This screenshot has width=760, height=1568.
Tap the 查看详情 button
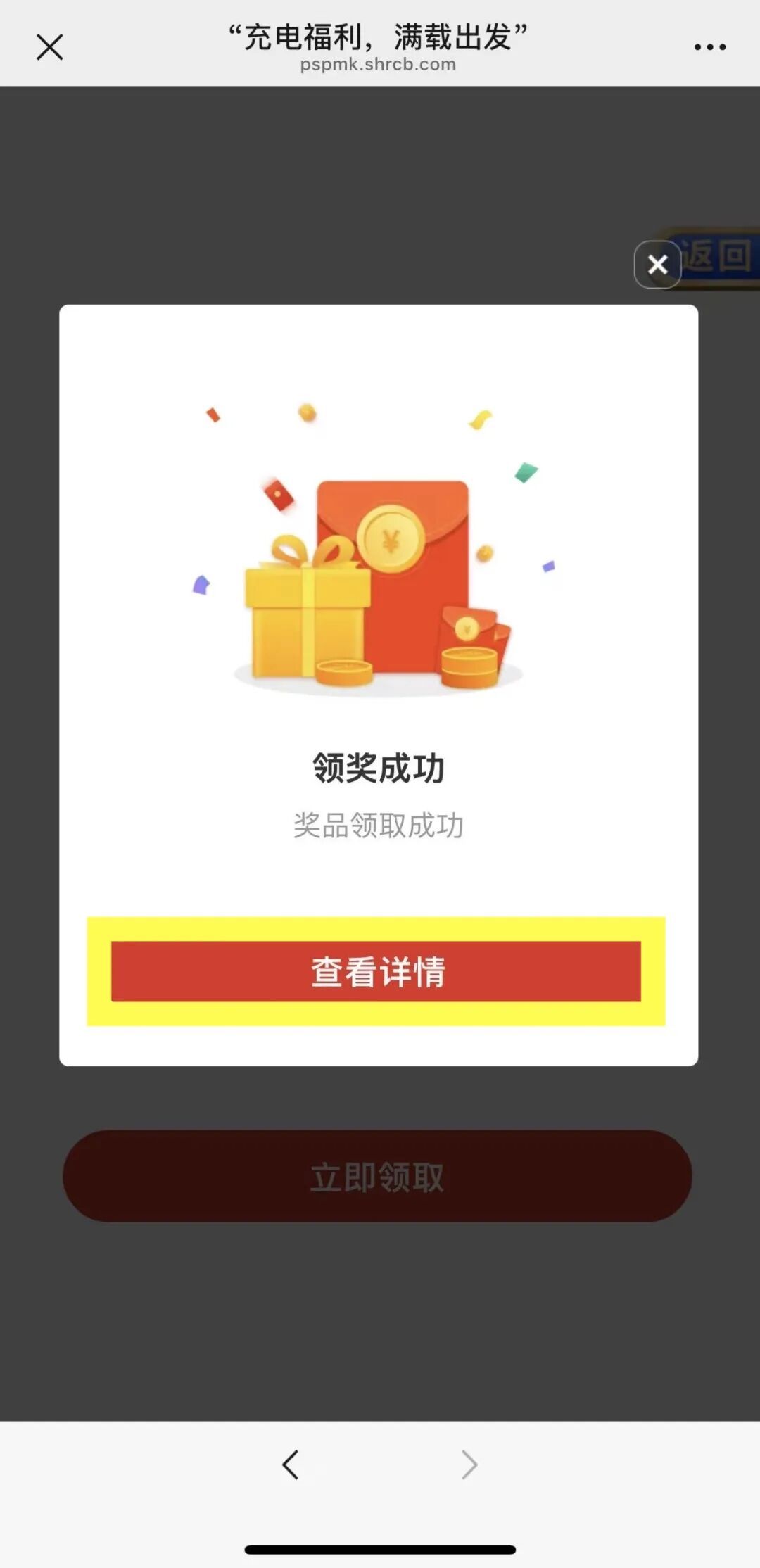[x=376, y=971]
